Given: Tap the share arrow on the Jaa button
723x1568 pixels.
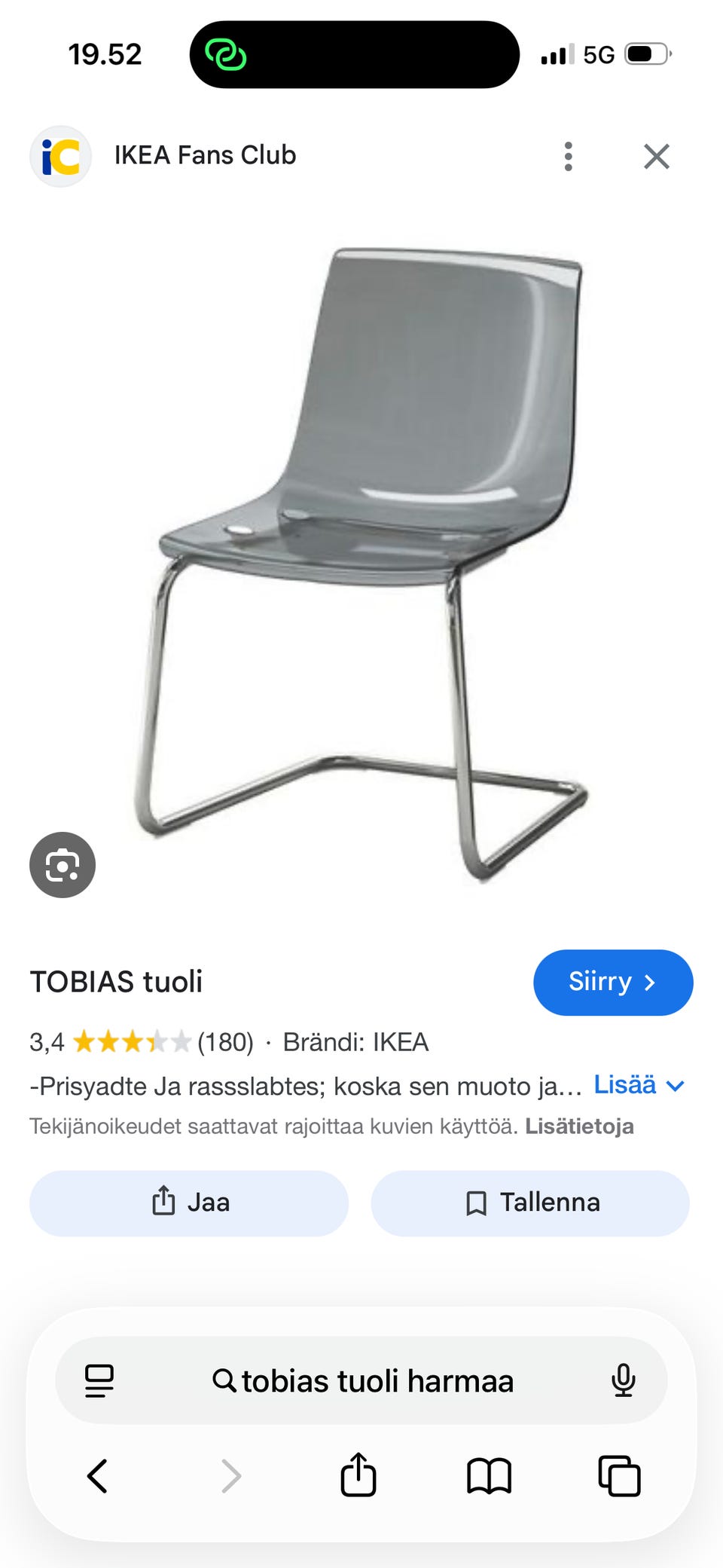Looking at the screenshot, I should pos(163,1203).
